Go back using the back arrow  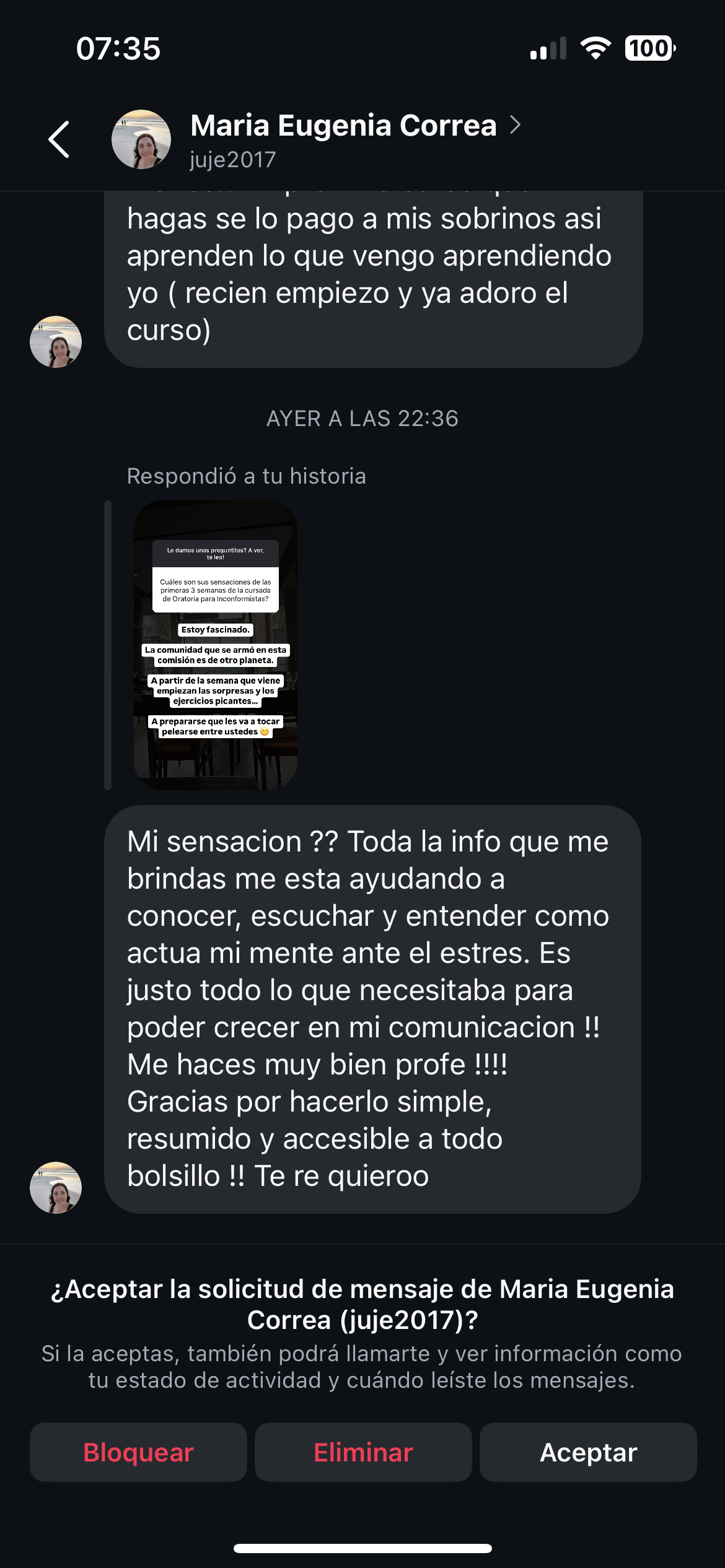point(59,139)
